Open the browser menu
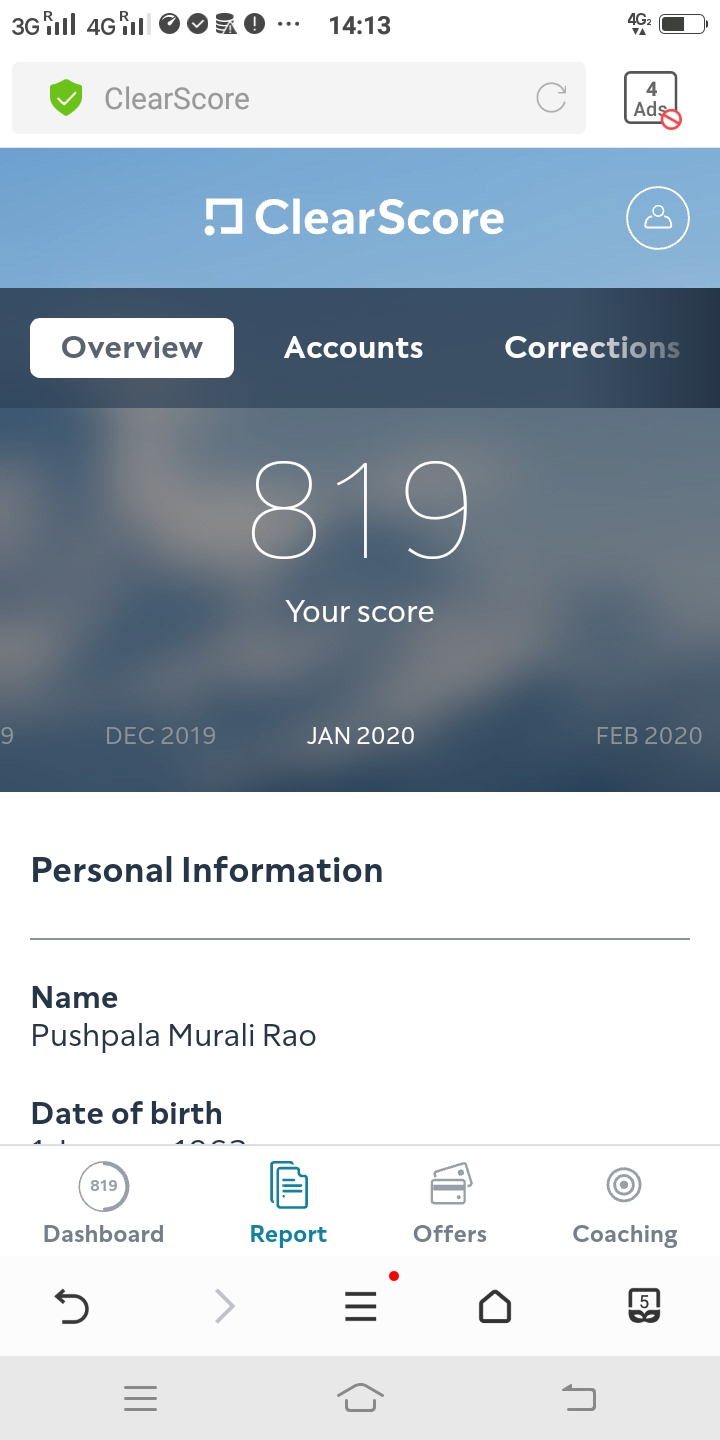 click(361, 1306)
